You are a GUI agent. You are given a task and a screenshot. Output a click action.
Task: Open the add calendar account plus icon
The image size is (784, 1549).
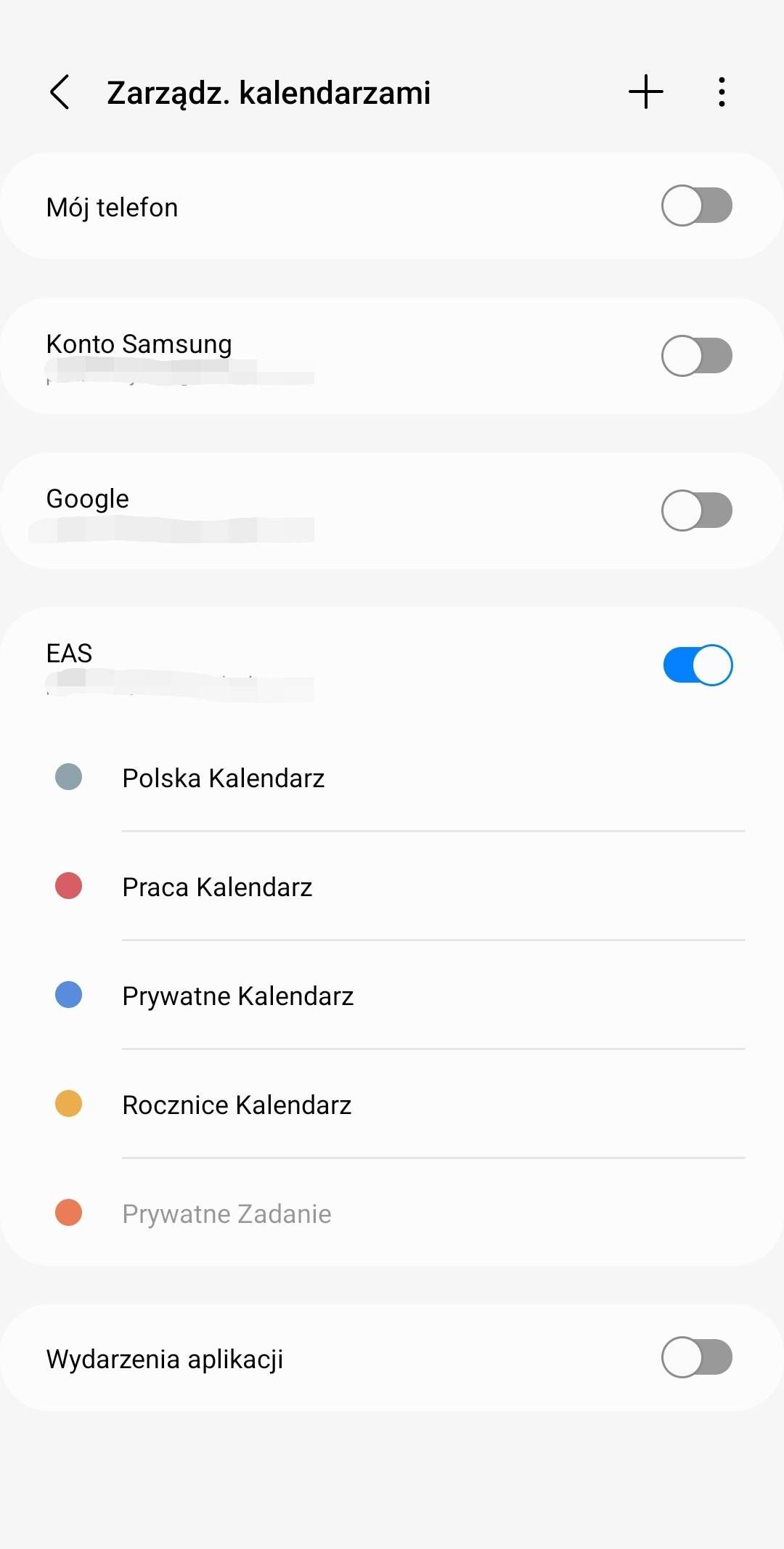pos(645,92)
